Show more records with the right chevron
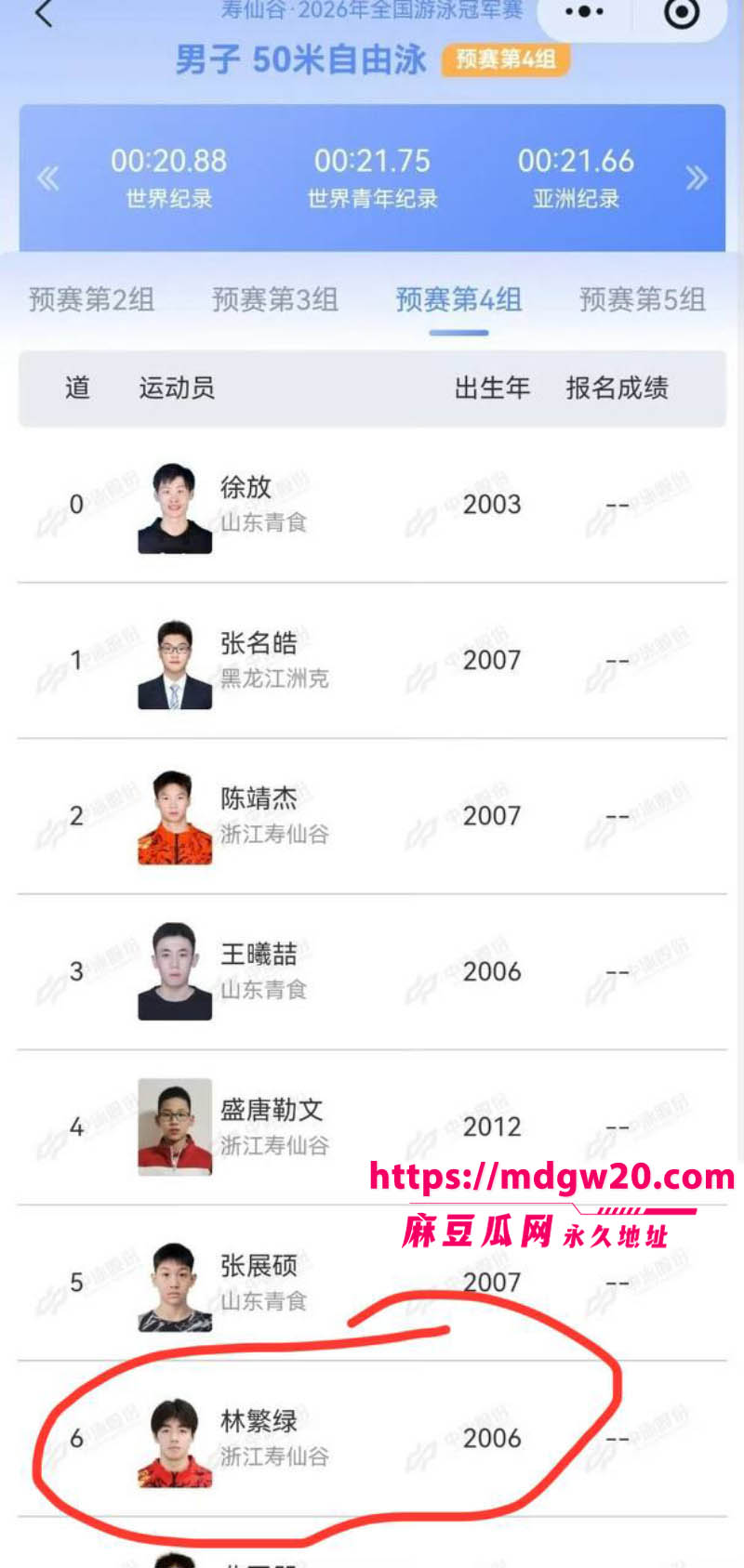This screenshot has width=744, height=1568. [x=697, y=178]
